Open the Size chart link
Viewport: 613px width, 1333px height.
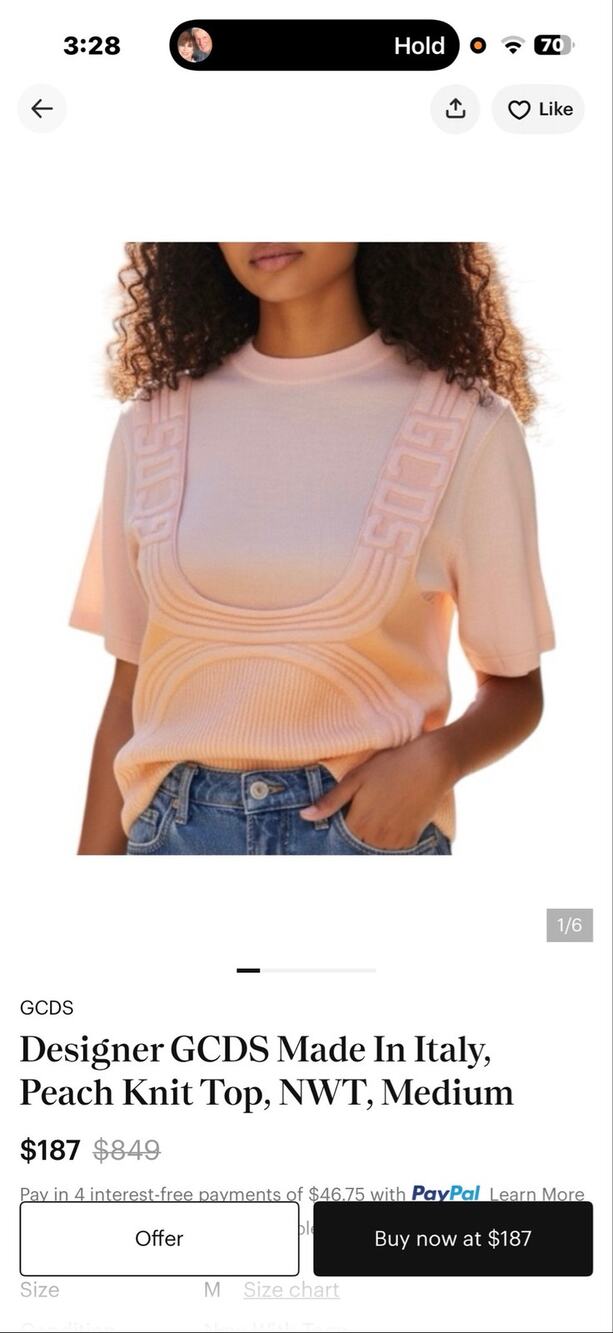click(291, 1290)
